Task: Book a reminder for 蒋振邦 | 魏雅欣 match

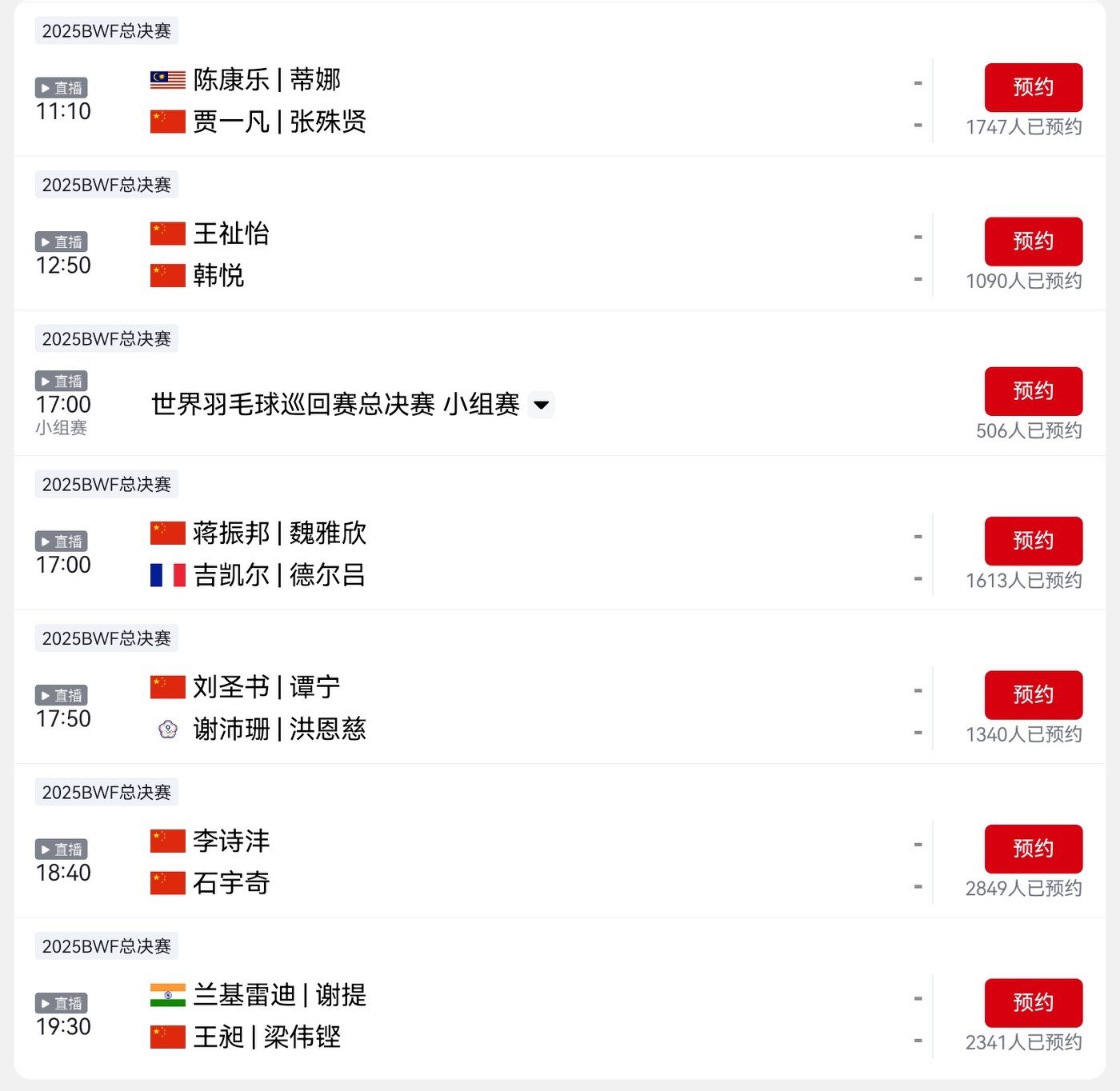Action: tap(1033, 541)
